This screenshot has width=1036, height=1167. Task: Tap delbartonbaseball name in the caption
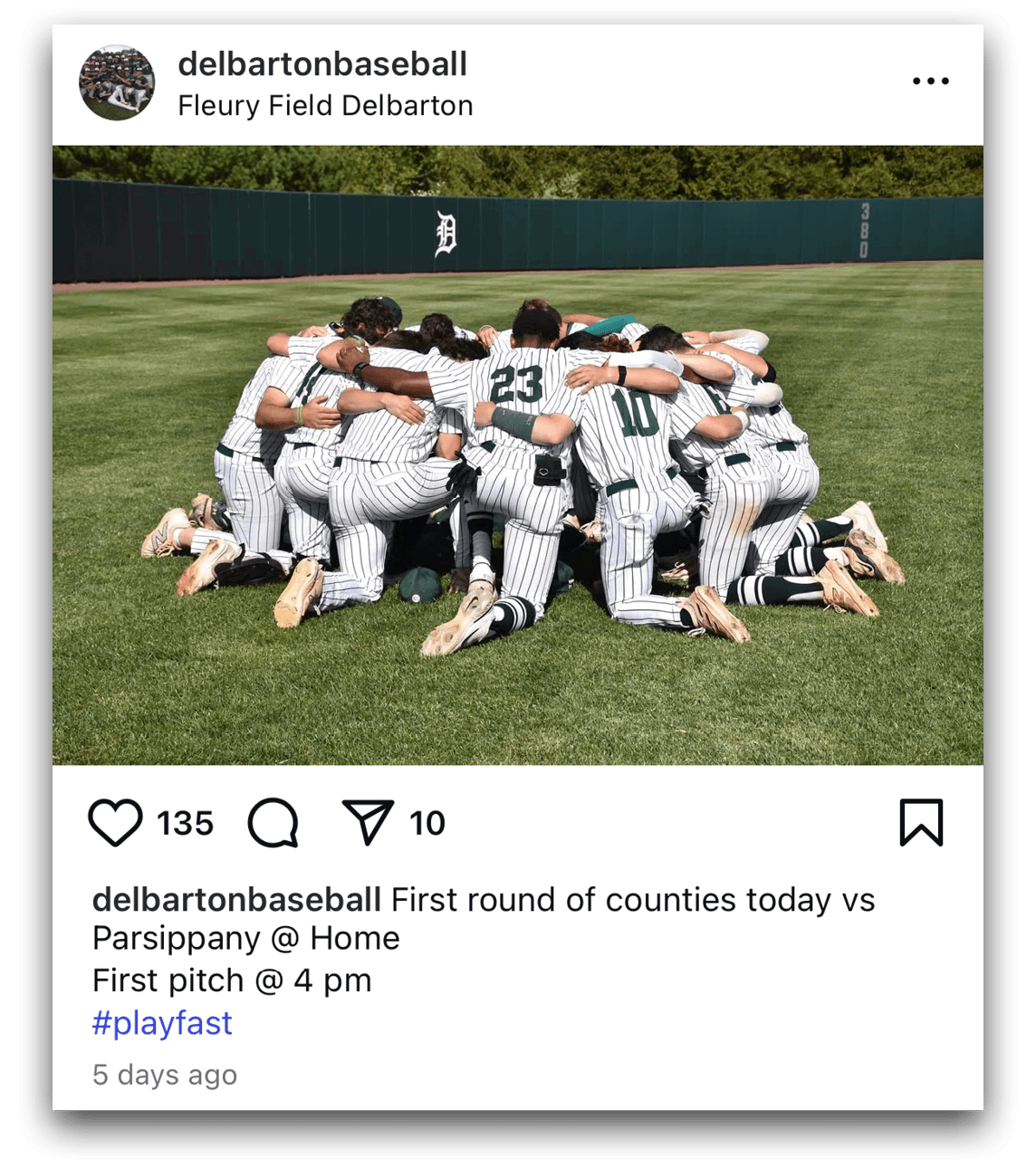coord(236,900)
